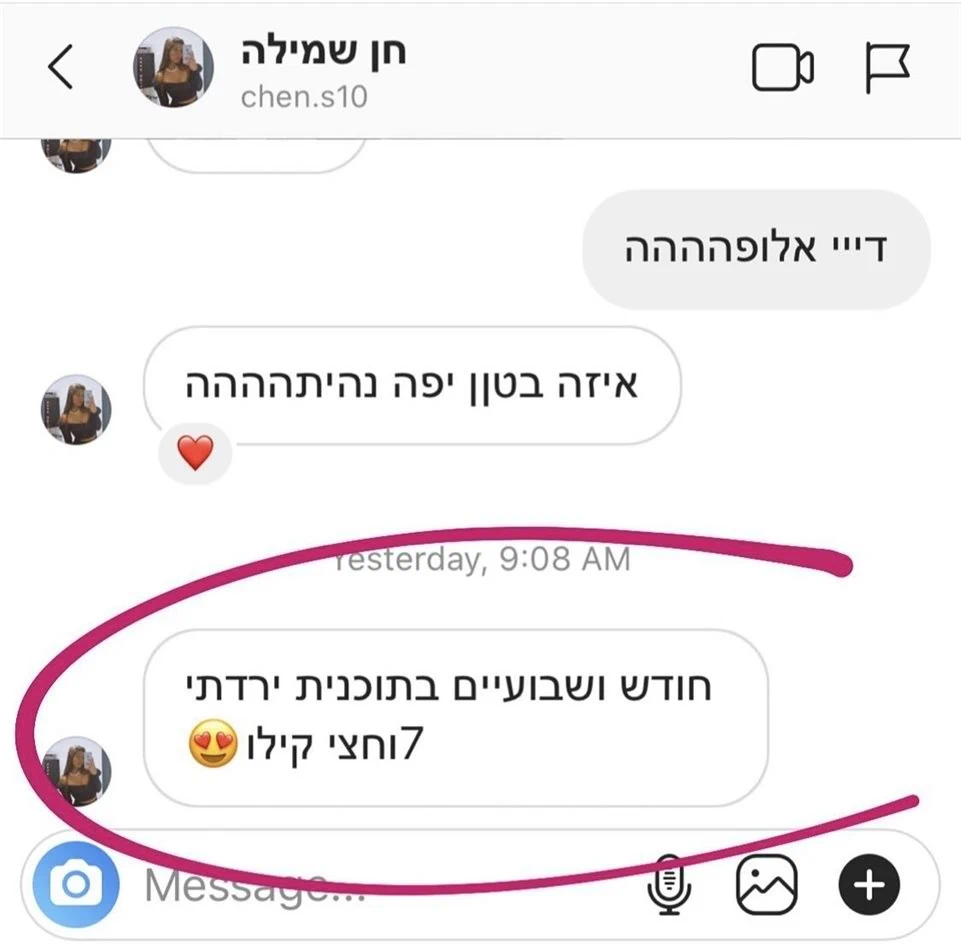Open the camera from the message bar

point(75,884)
